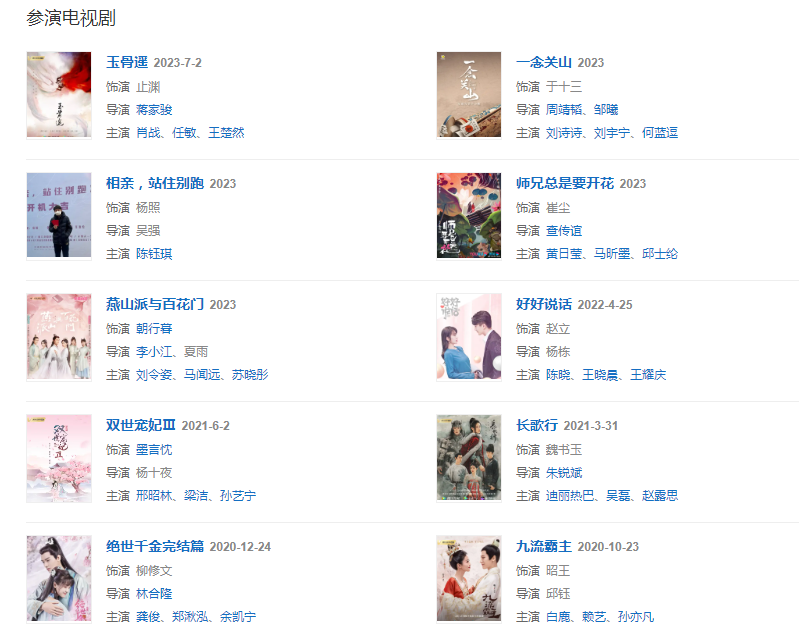Open the 九流霸主 drama title link
Image resolution: width=799 pixels, height=640 pixels.
pos(544,546)
